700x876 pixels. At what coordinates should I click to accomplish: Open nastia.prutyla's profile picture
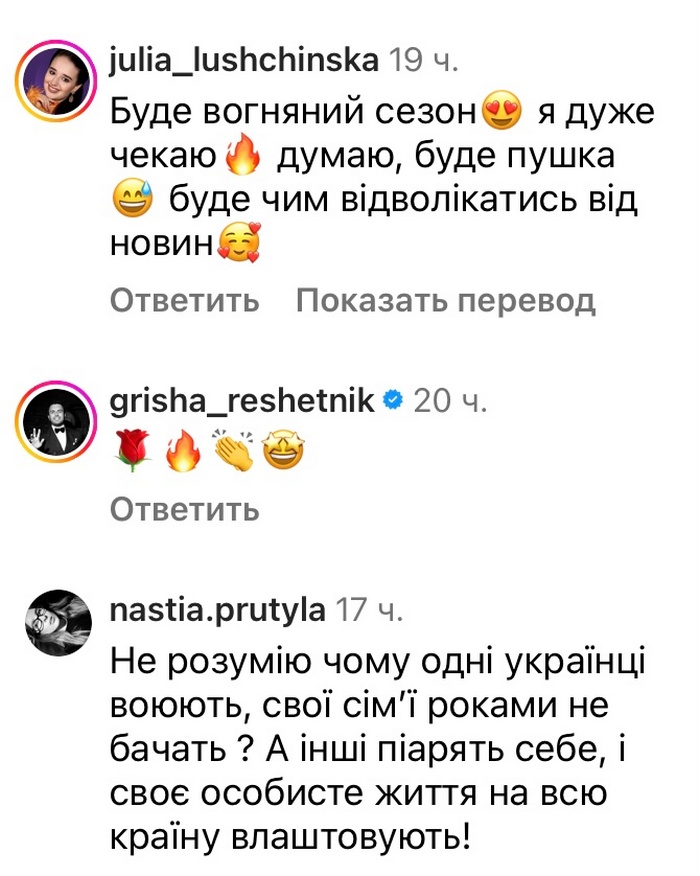56,624
